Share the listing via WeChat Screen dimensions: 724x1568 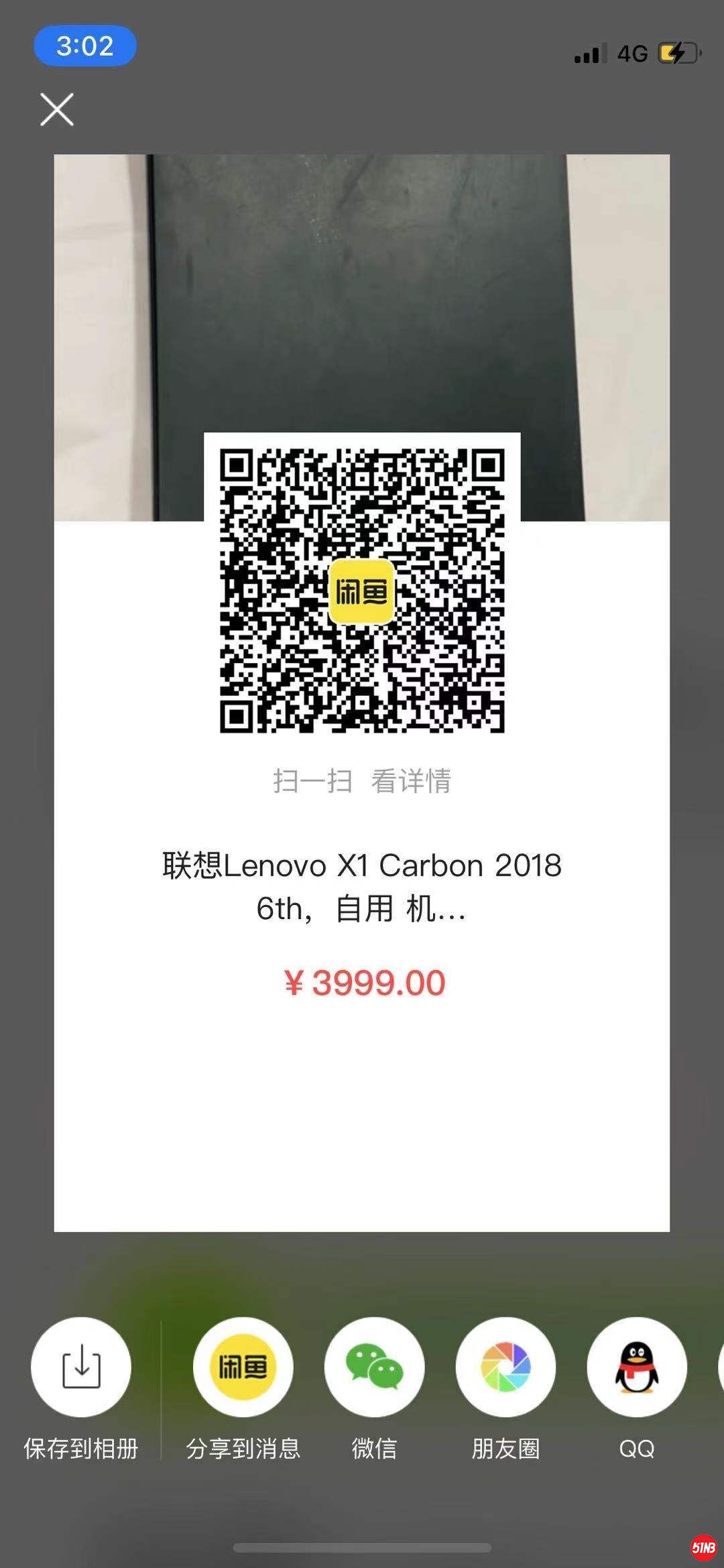click(374, 1367)
